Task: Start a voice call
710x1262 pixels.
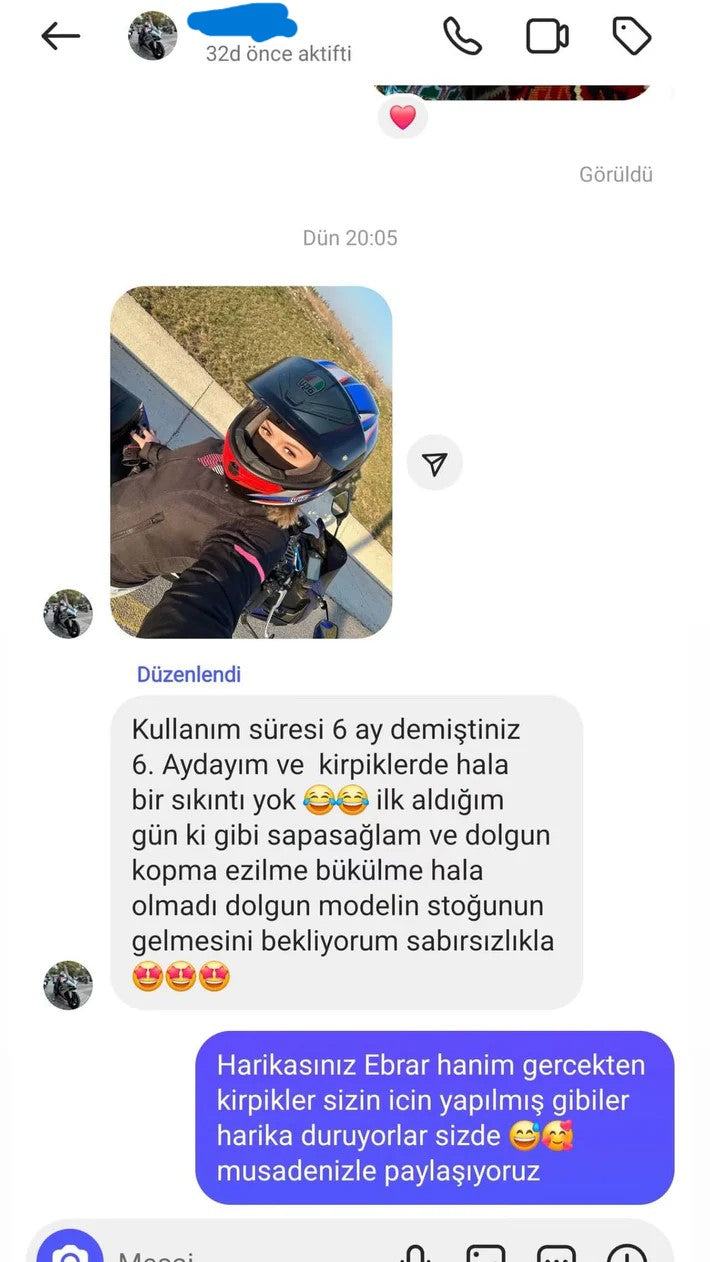Action: tap(462, 37)
